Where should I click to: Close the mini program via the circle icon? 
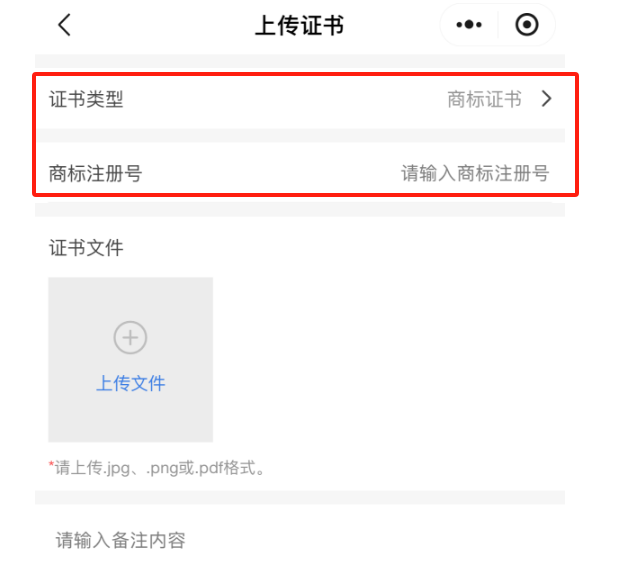(527, 26)
